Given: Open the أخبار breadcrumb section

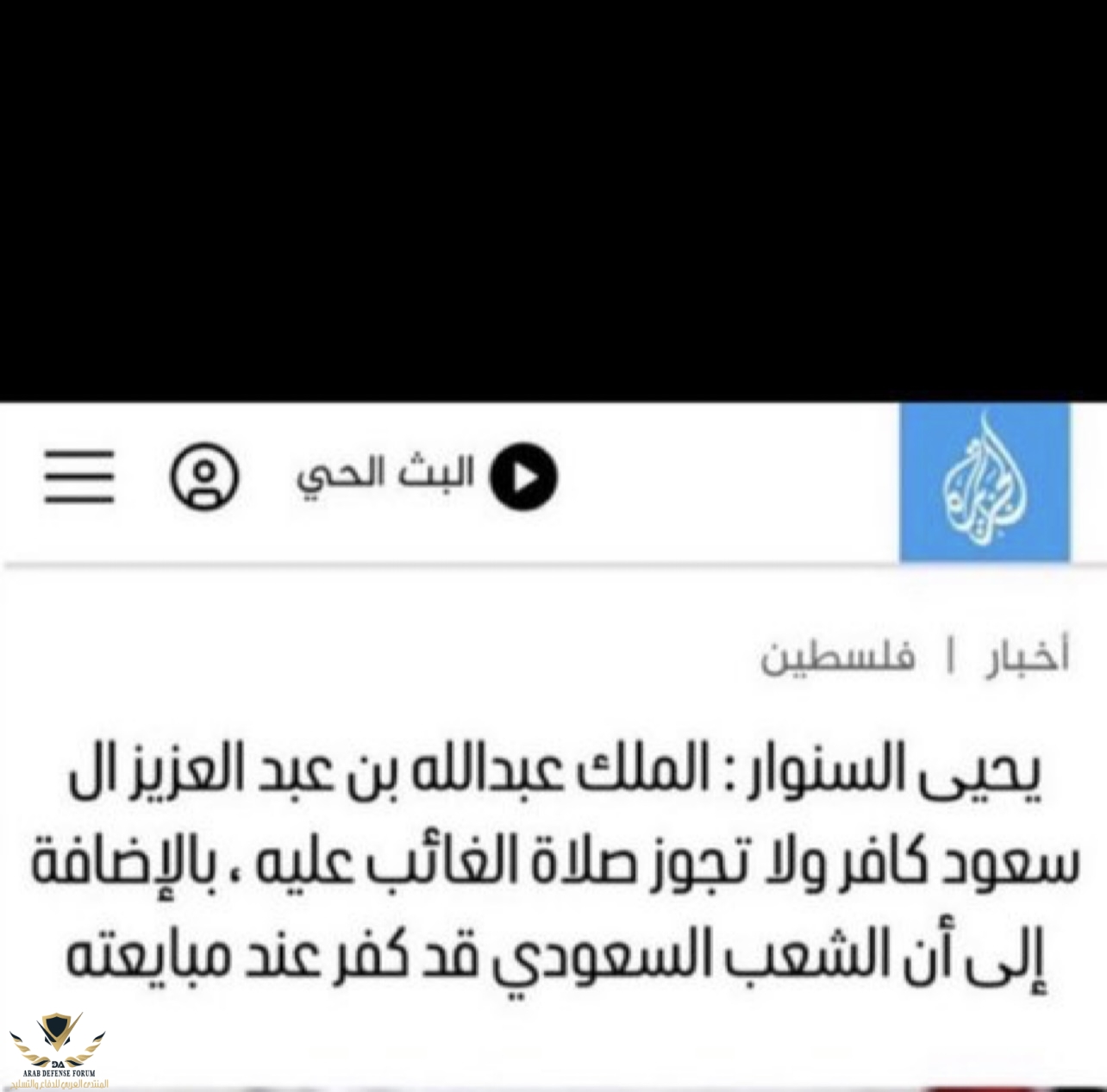Looking at the screenshot, I should pos(1028,657).
